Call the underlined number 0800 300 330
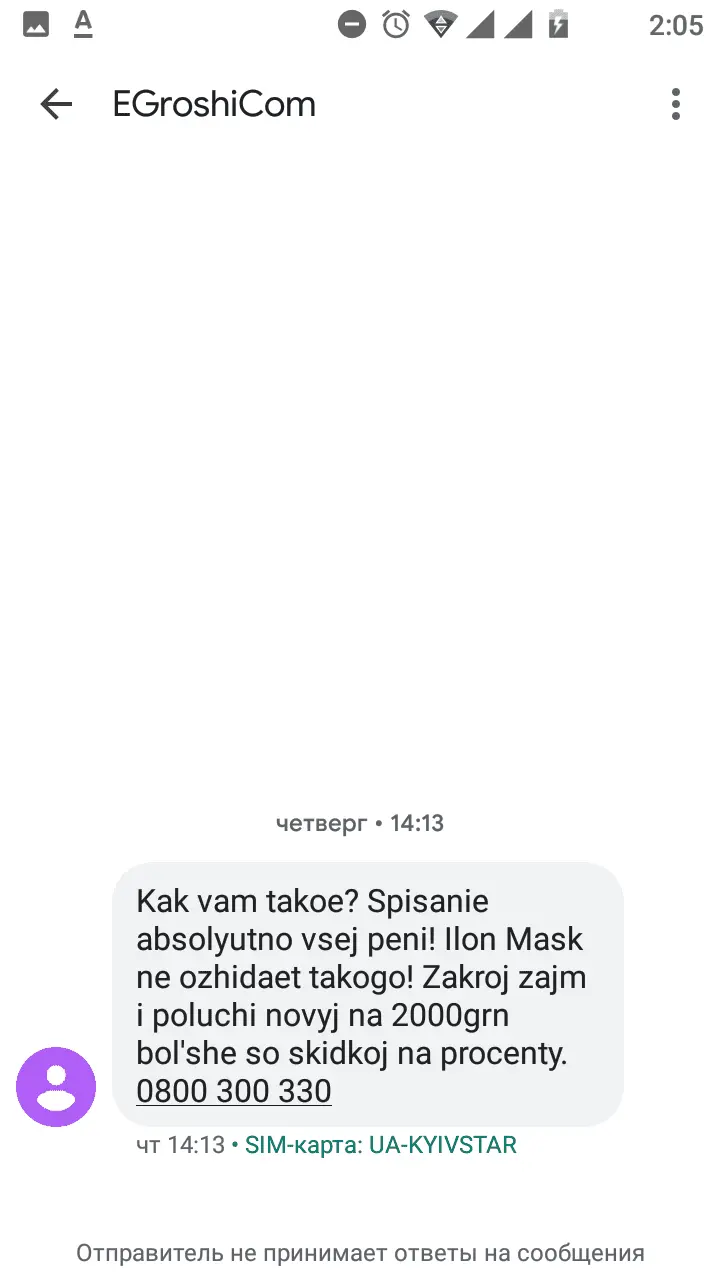Screen dimensions: 720x1280 (233, 1091)
